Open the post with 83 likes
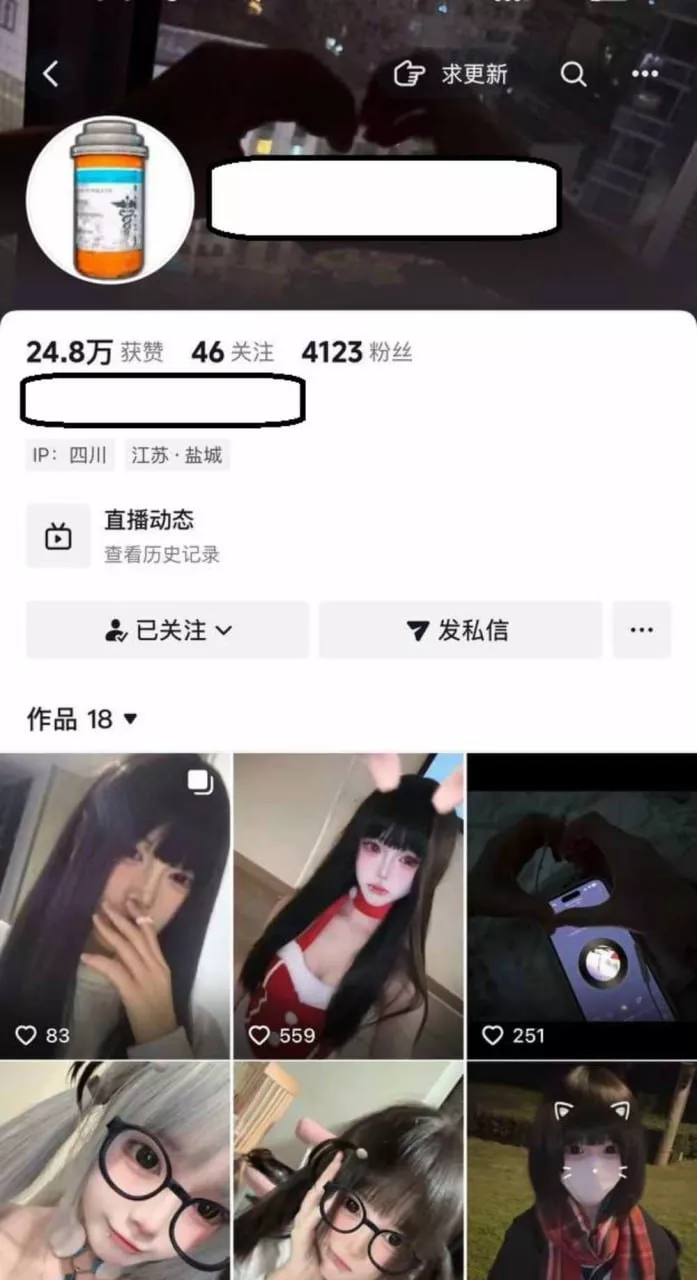The width and height of the screenshot is (697, 1280). [115, 906]
